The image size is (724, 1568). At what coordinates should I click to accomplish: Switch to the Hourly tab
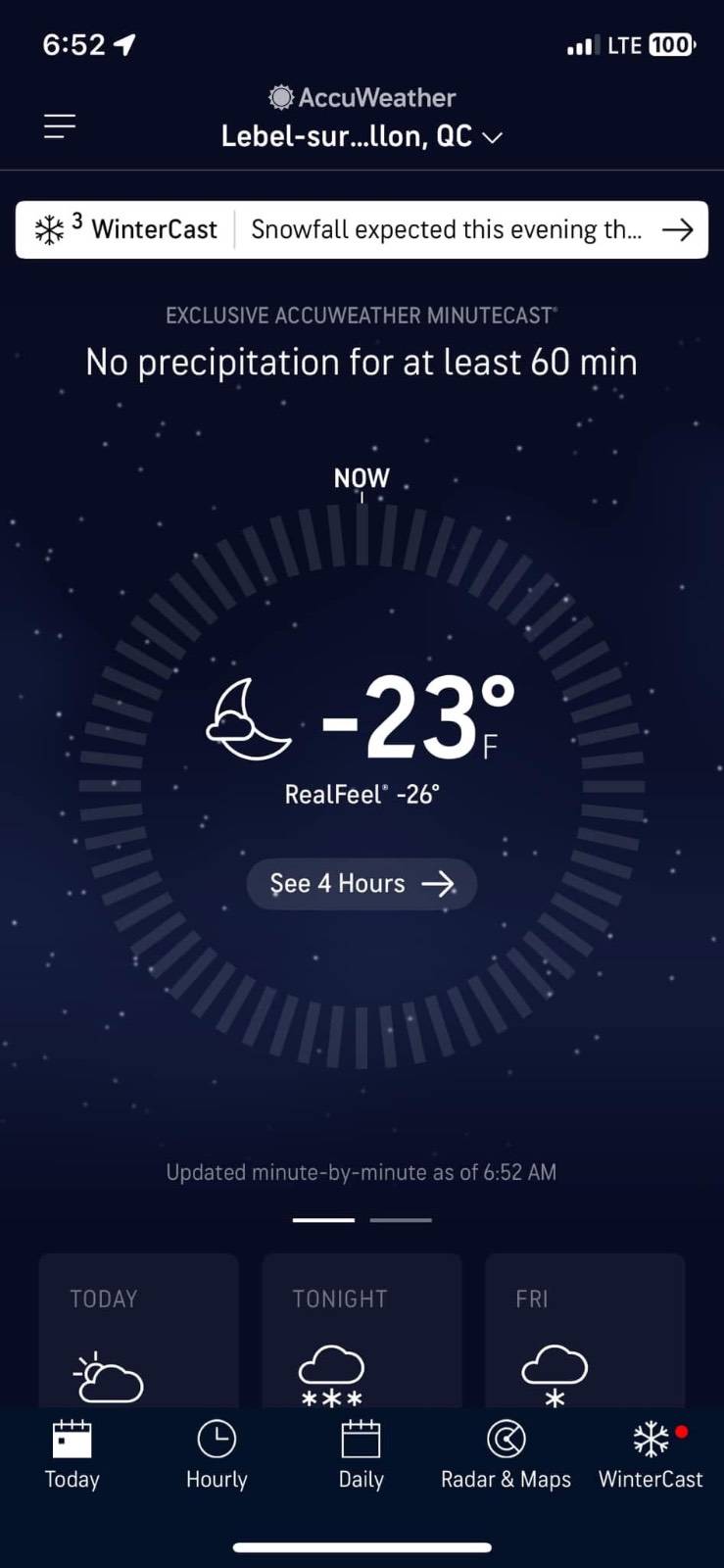point(217,1456)
